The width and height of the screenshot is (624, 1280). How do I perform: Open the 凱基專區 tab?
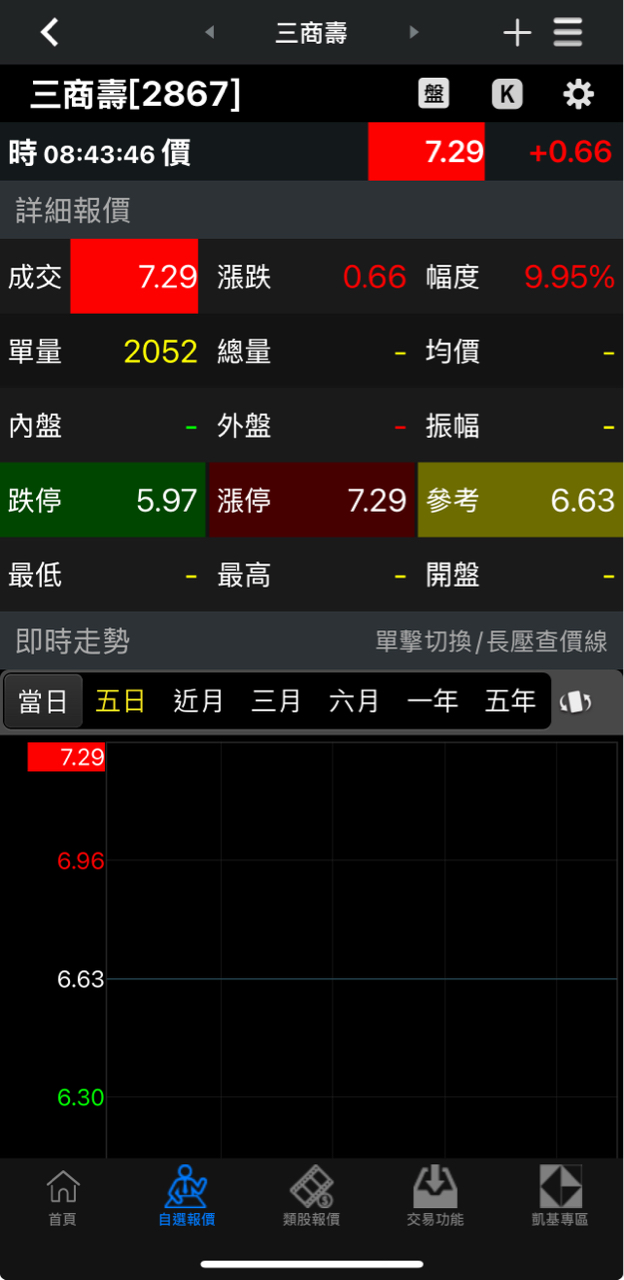[x=559, y=1197]
